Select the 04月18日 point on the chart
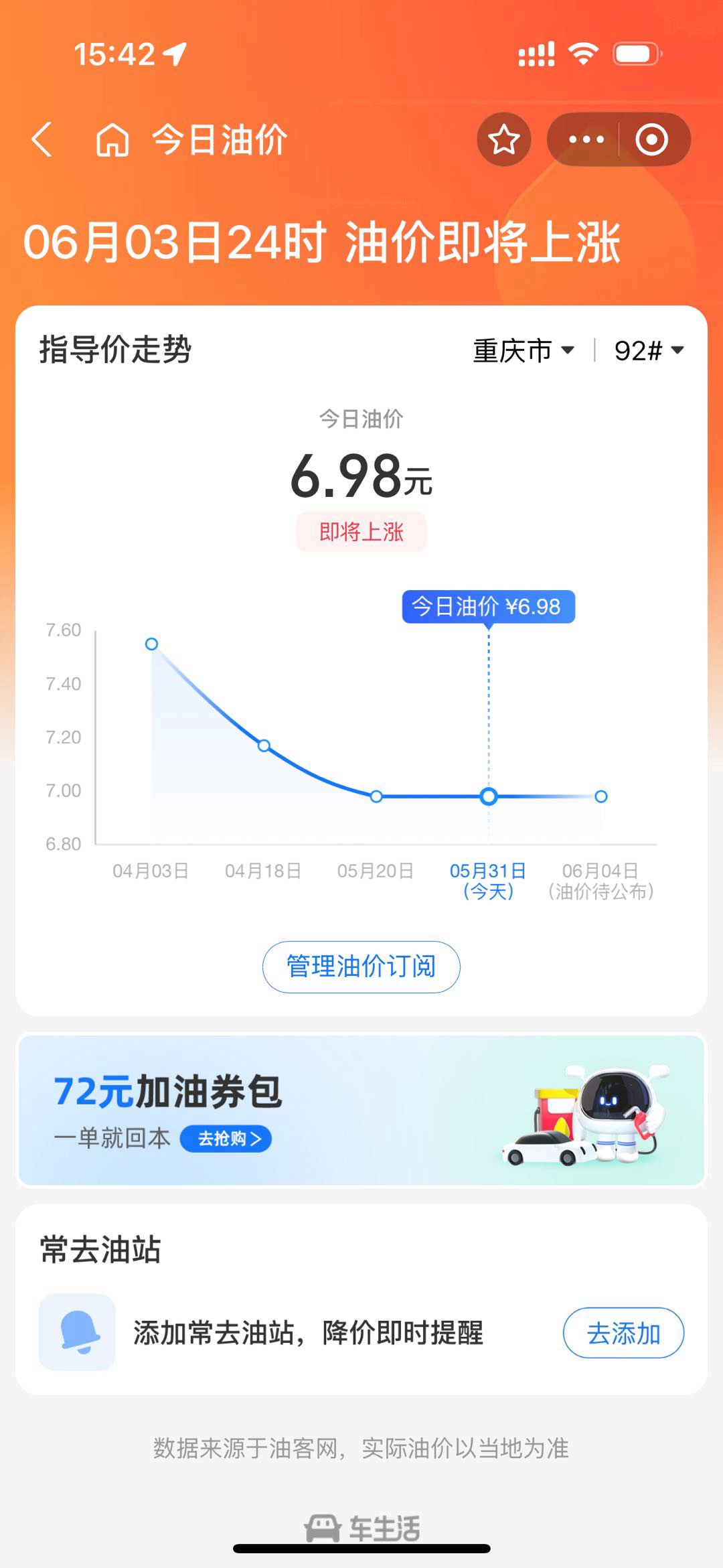The height and width of the screenshot is (1568, 723). pos(264,745)
